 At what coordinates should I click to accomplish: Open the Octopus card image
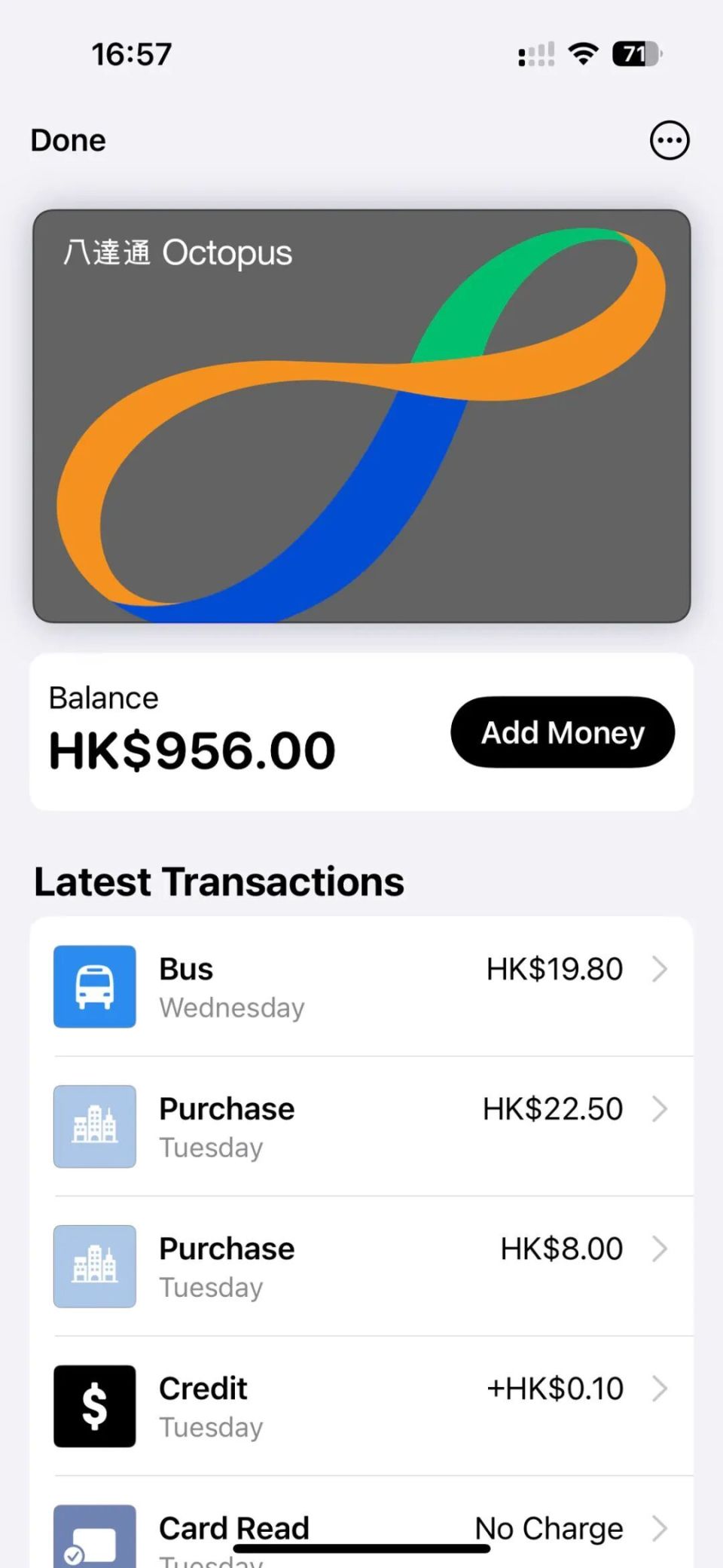[x=361, y=416]
